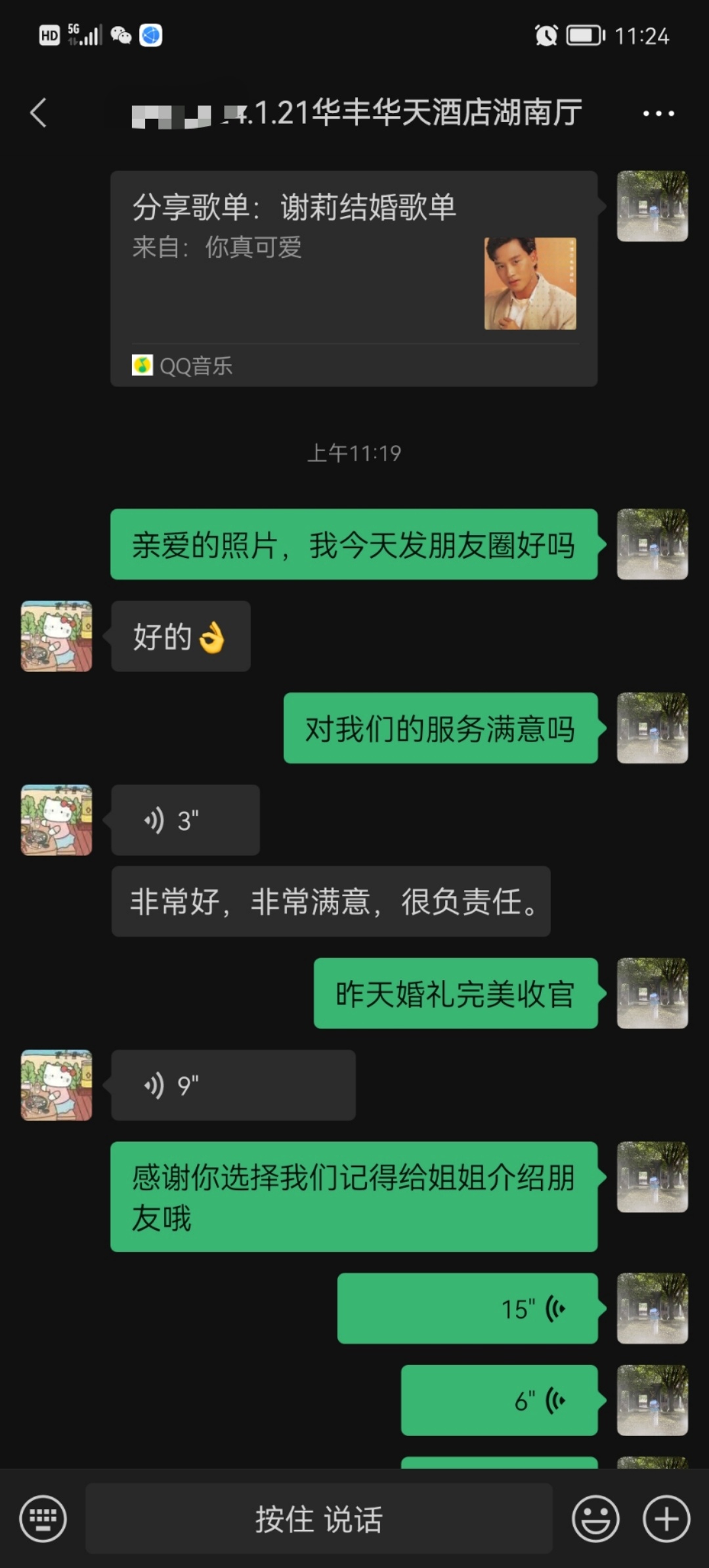
Task: Switch to keyboard text input
Action: (43, 1518)
